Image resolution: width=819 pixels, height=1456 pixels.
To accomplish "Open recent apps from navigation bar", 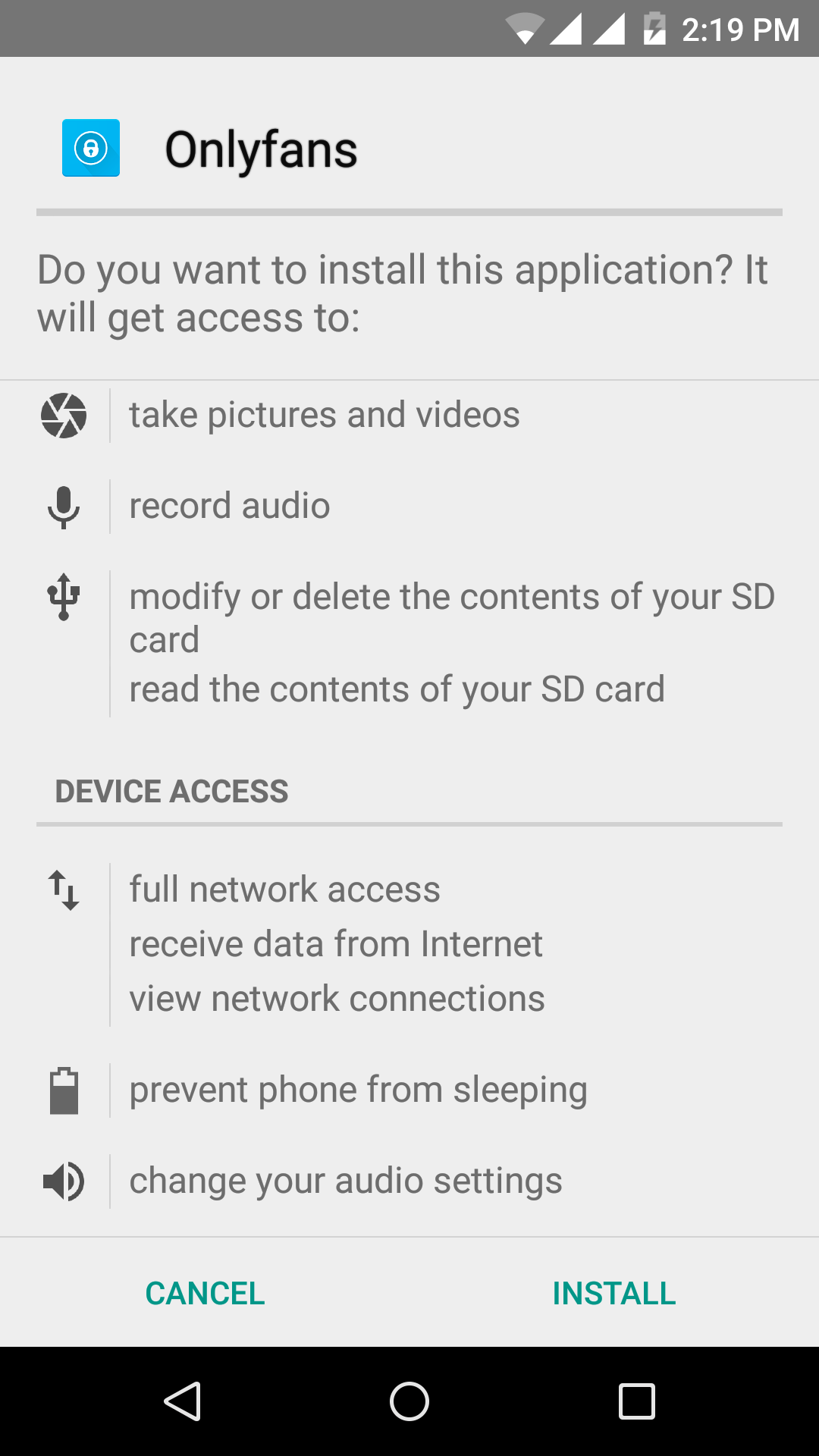I will [x=636, y=1401].
